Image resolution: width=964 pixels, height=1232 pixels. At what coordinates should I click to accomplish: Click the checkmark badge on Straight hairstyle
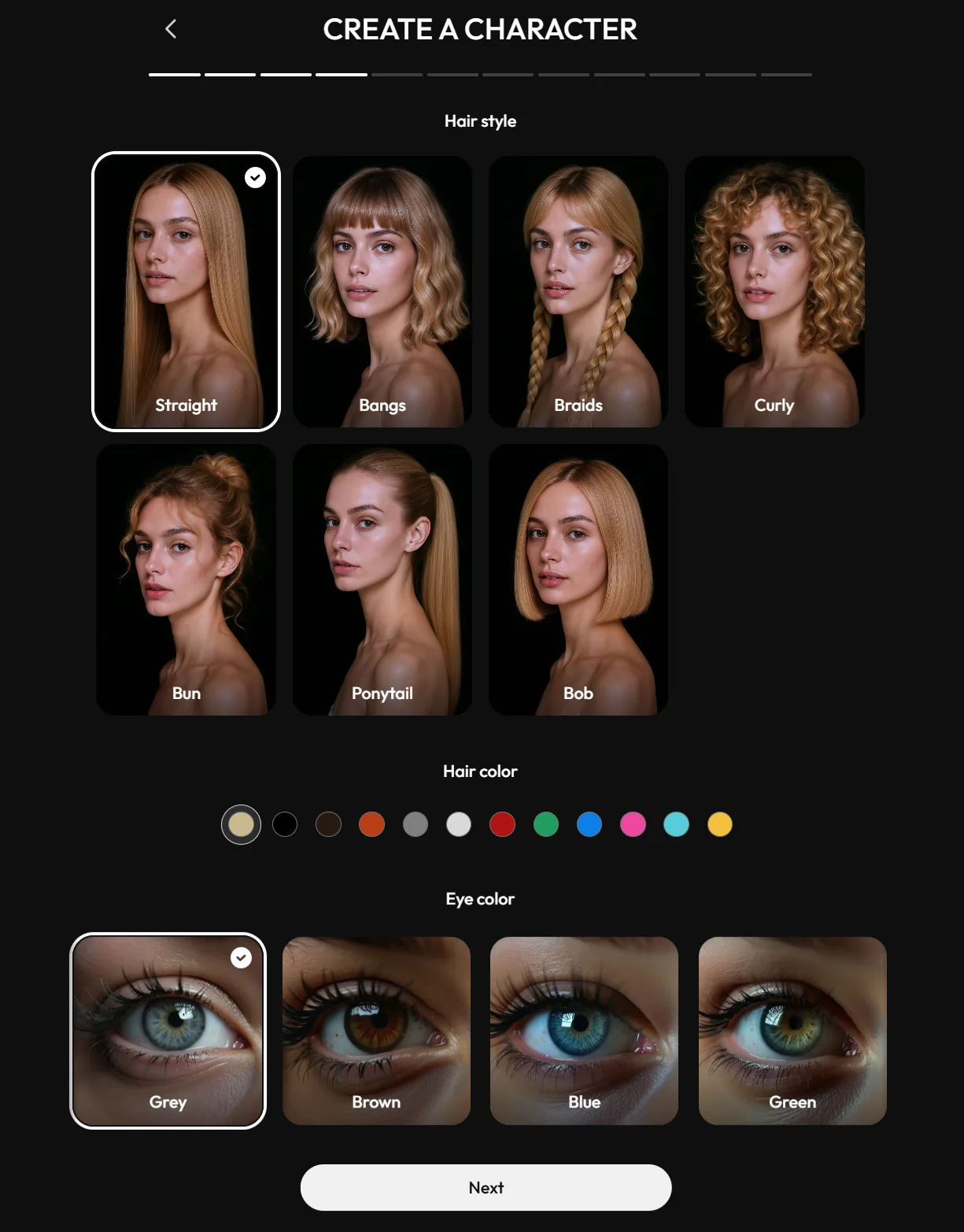(256, 178)
